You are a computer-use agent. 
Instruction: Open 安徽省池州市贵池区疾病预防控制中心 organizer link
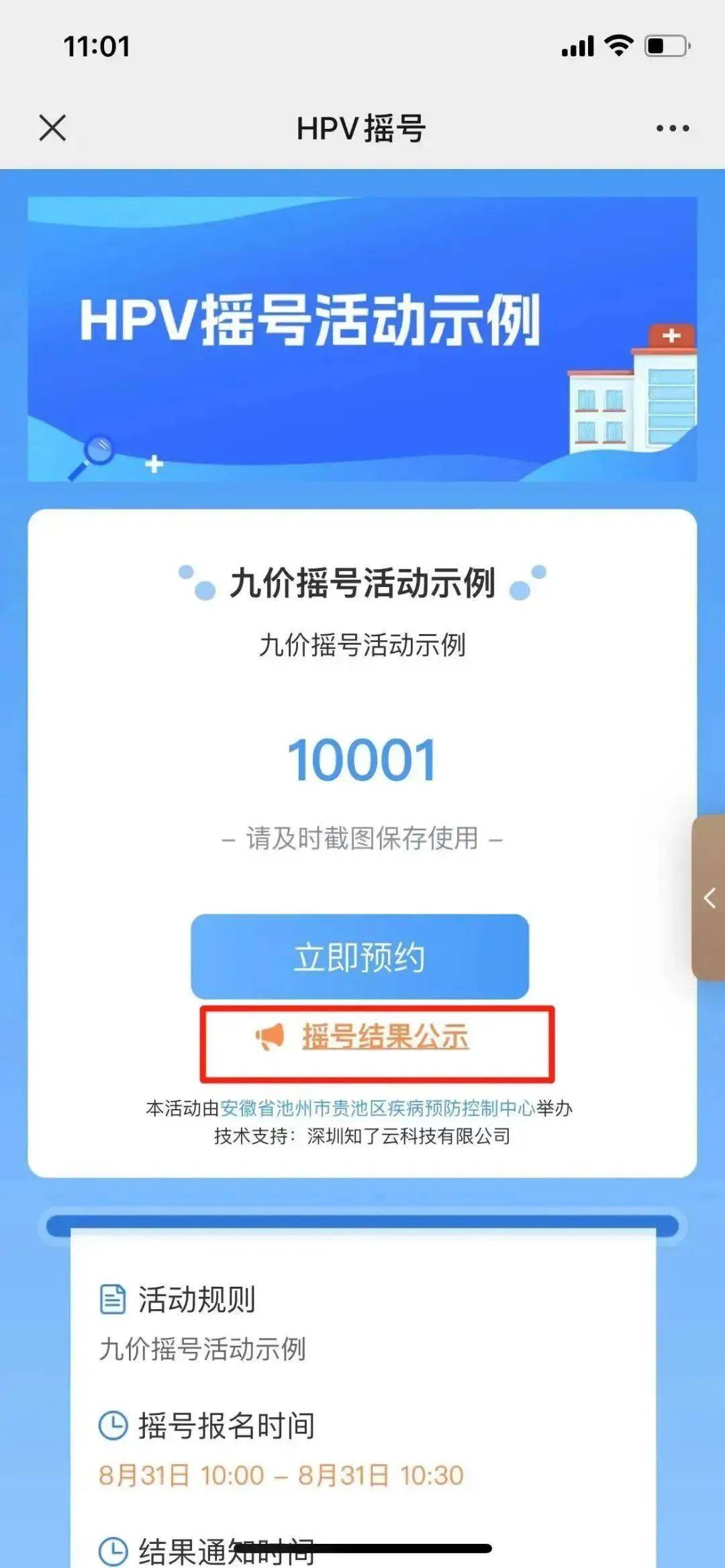pos(377,1108)
